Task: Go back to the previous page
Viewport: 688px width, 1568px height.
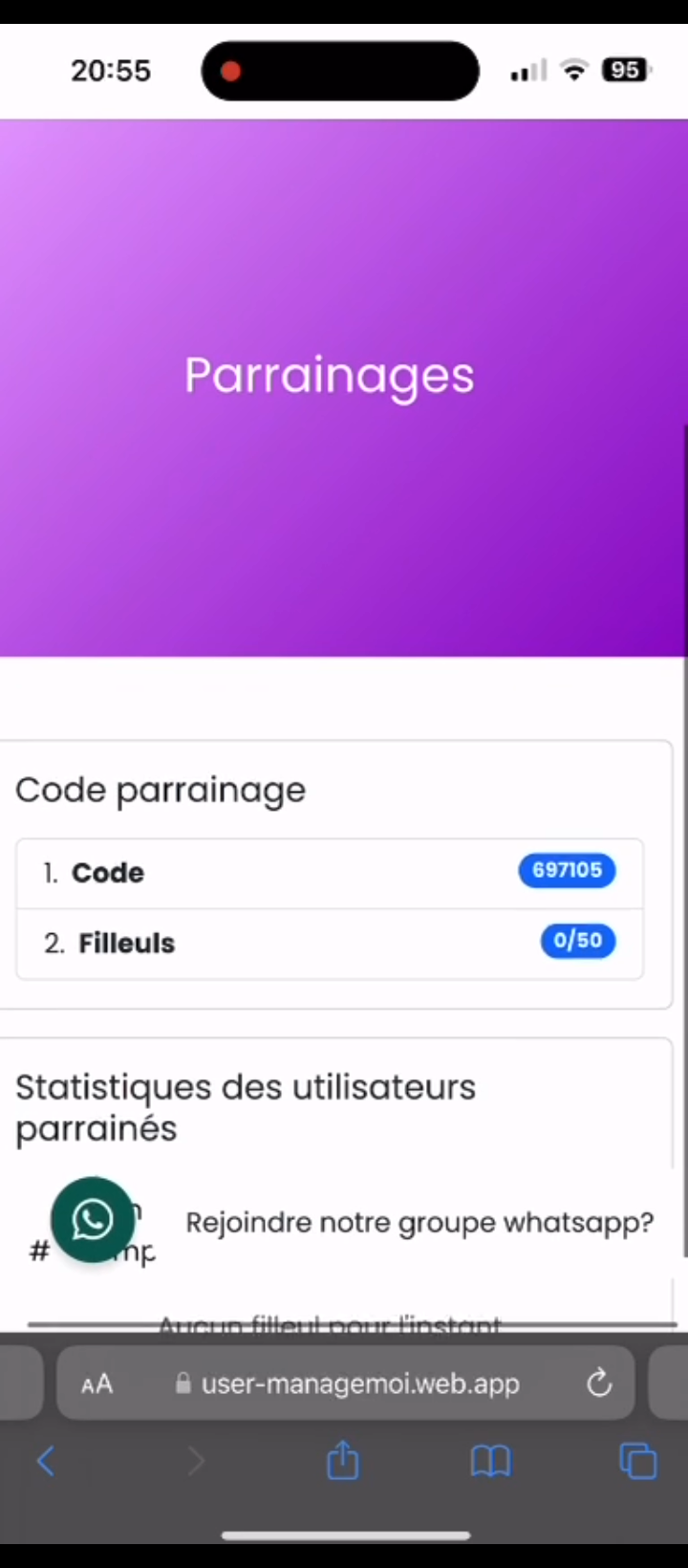Action: (45, 1461)
